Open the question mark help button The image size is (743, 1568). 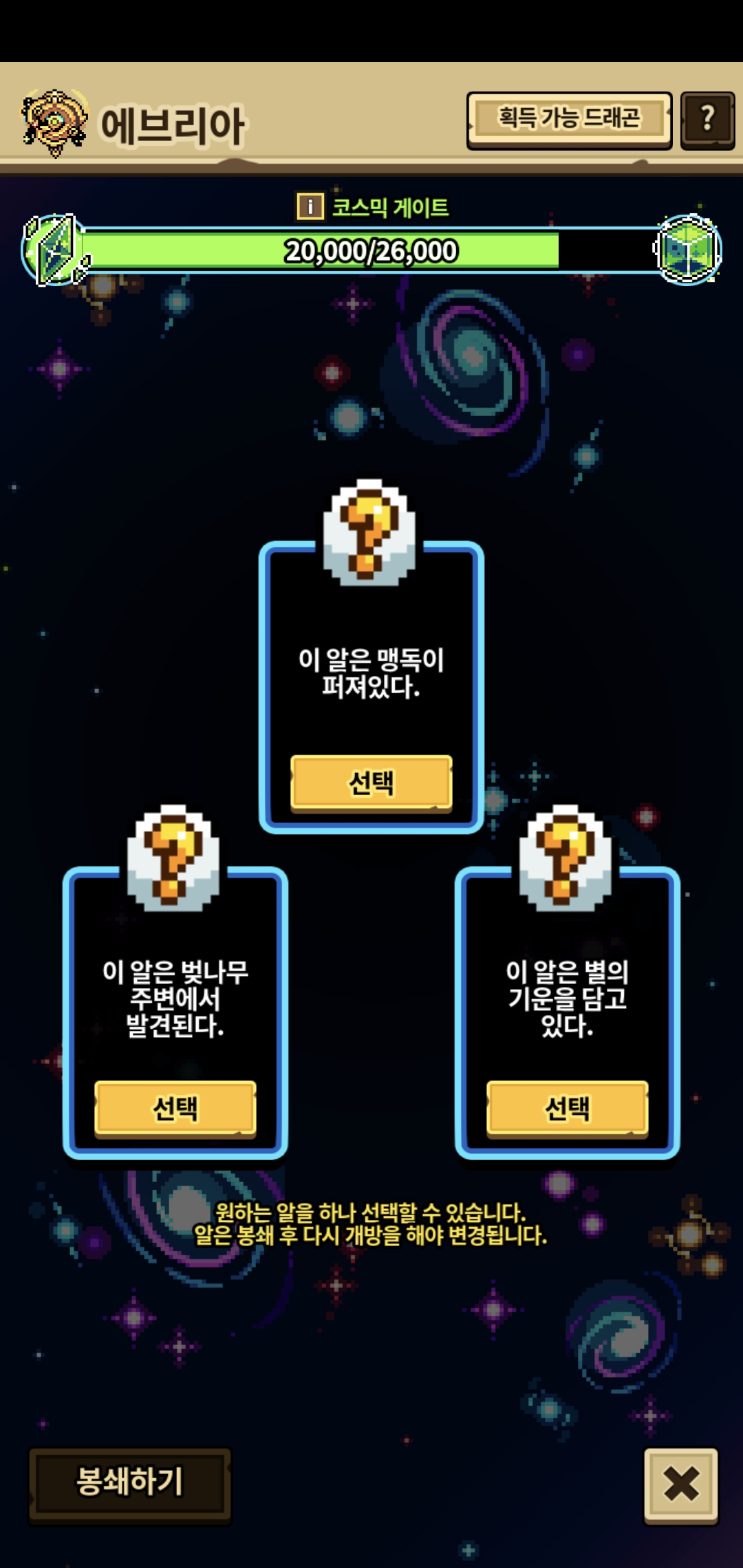pyautogui.click(x=707, y=120)
